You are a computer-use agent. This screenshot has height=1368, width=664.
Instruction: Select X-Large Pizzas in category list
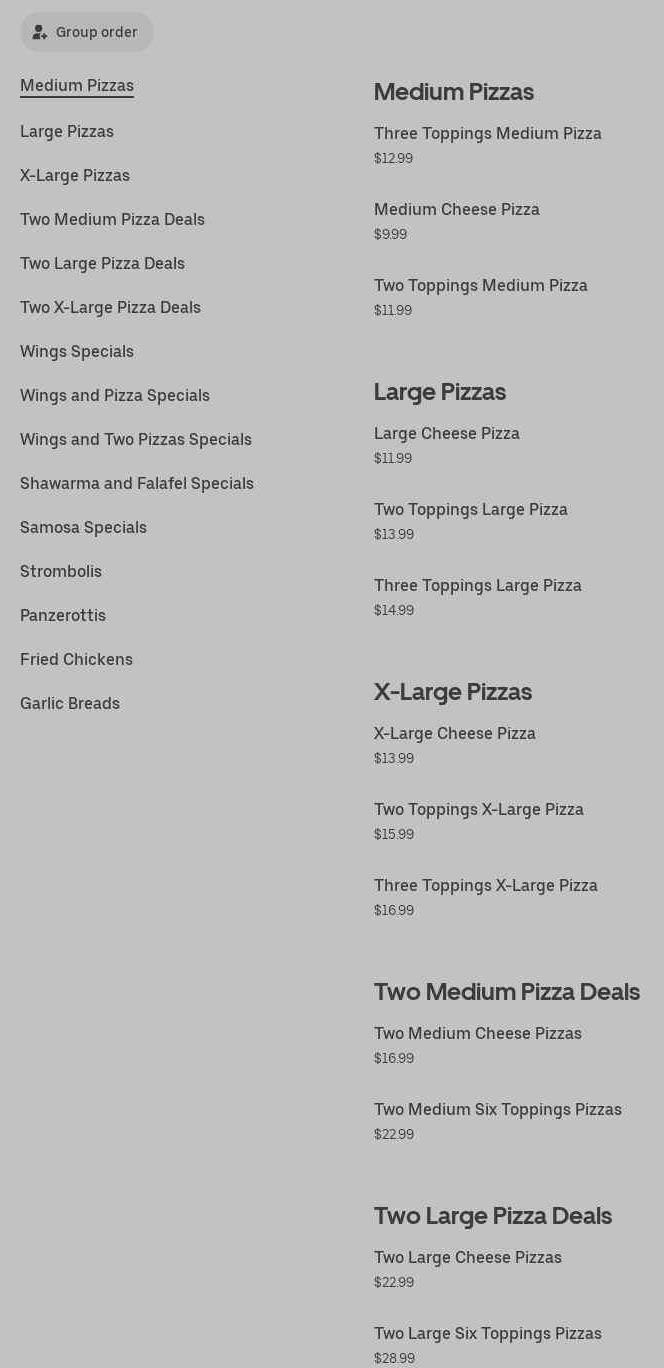click(x=75, y=176)
